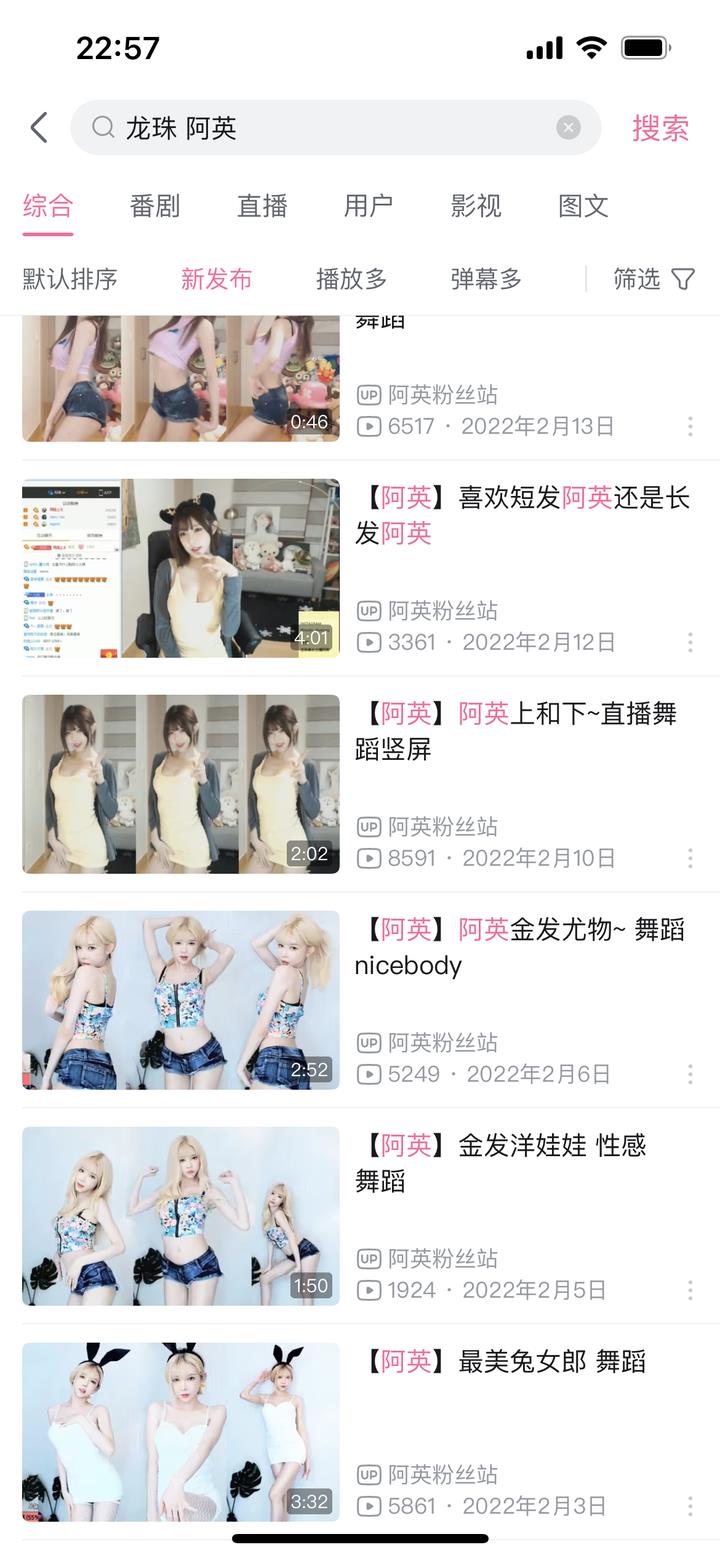Screen dimensions: 720x1558
Task: Open the 筛选 filter options
Action: 654,279
